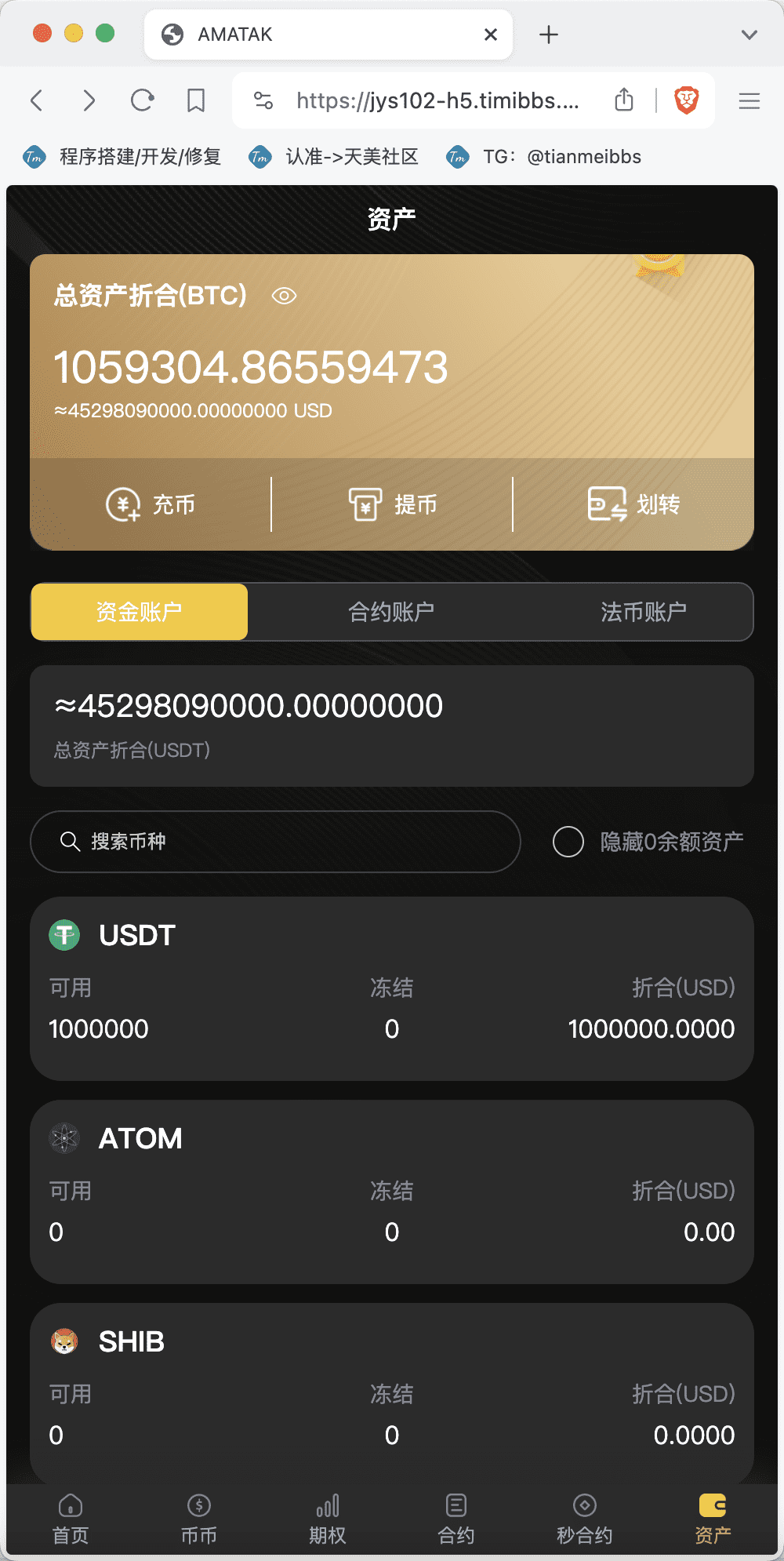This screenshot has height=1561, width=784.
Task: Open the 合约 contracts tab
Action: [456, 1519]
